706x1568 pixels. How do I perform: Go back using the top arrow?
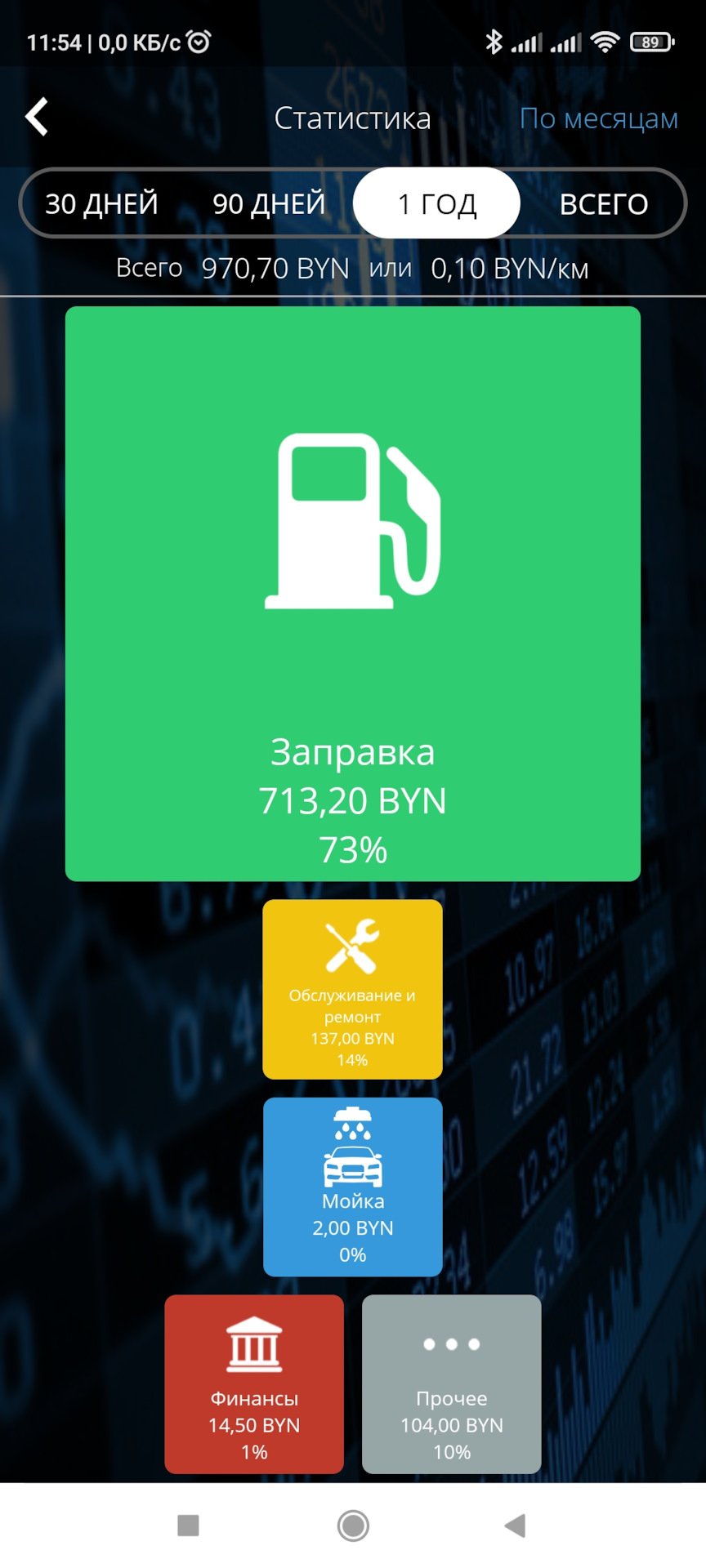(38, 117)
